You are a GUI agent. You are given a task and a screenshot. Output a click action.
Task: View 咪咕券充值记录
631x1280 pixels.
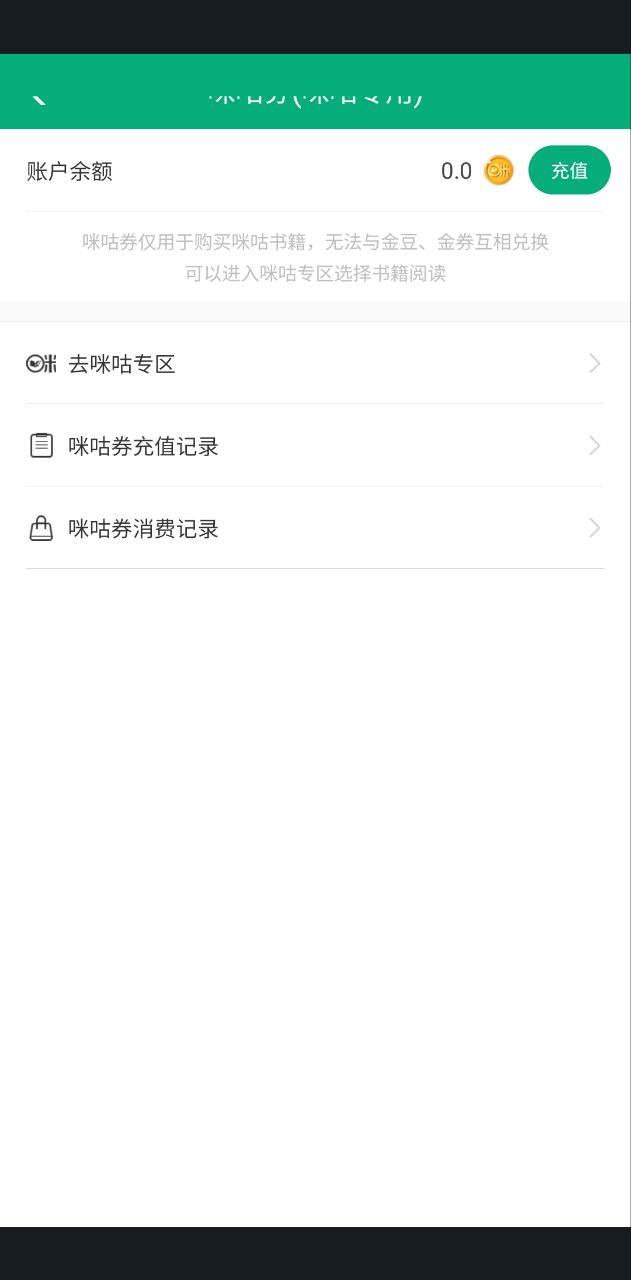[315, 445]
